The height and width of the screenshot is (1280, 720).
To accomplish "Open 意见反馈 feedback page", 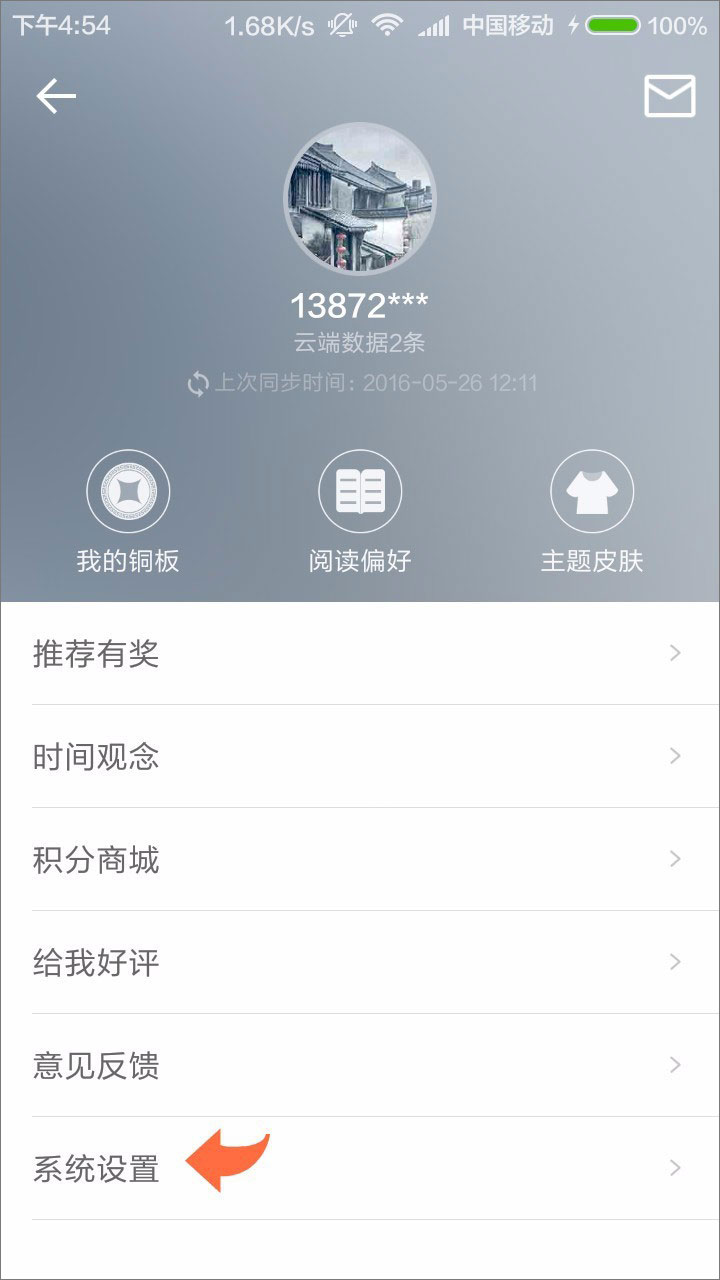I will tap(95, 1065).
